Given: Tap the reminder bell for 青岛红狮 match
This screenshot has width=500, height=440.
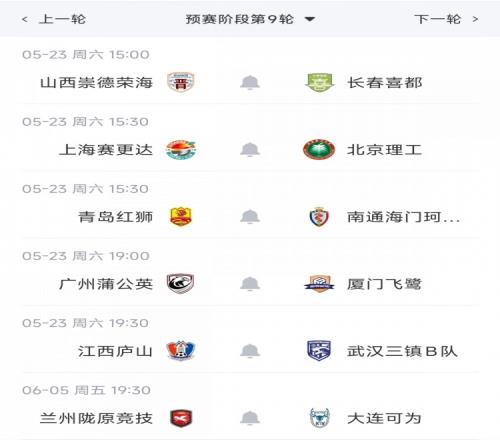Looking at the screenshot, I should pos(250,217).
